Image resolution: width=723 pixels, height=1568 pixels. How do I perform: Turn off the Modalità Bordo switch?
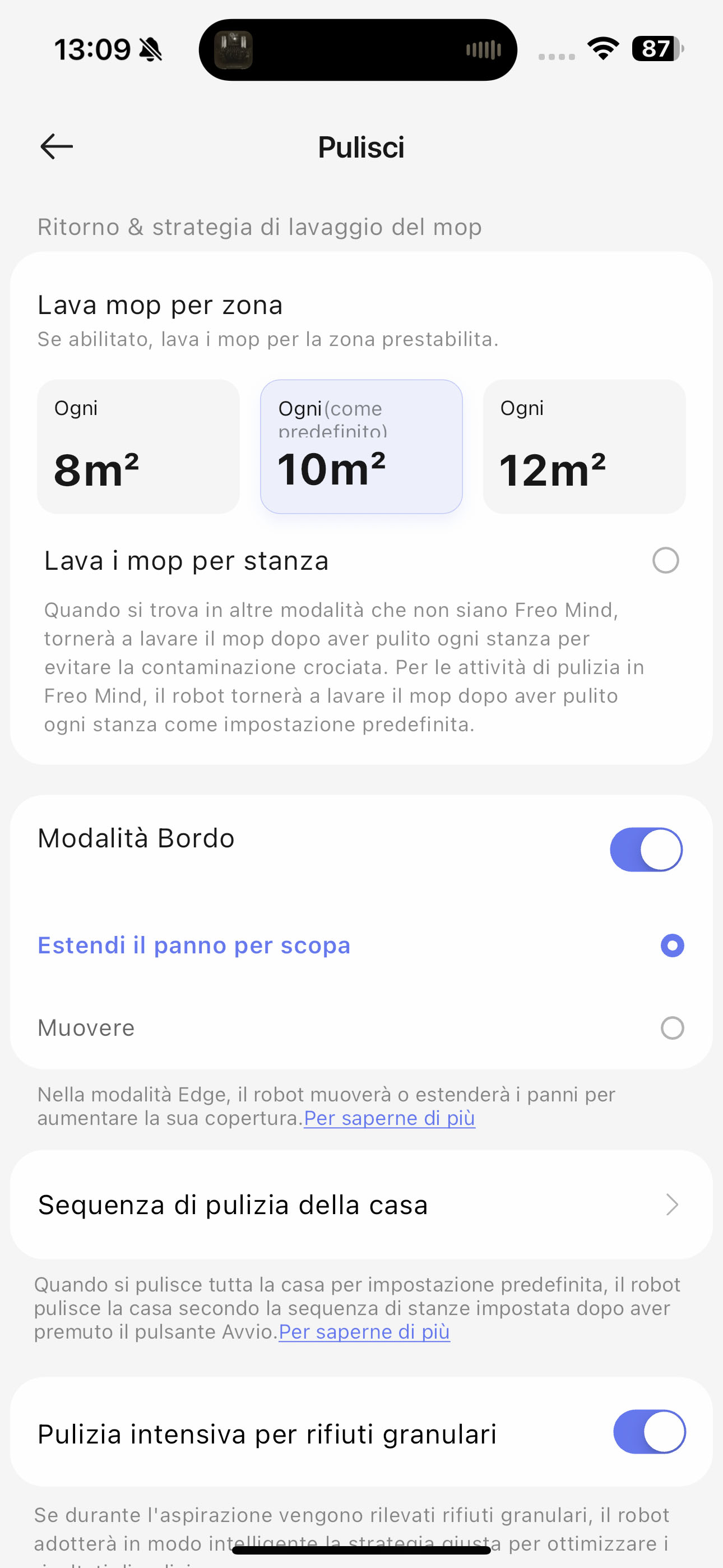[646, 849]
